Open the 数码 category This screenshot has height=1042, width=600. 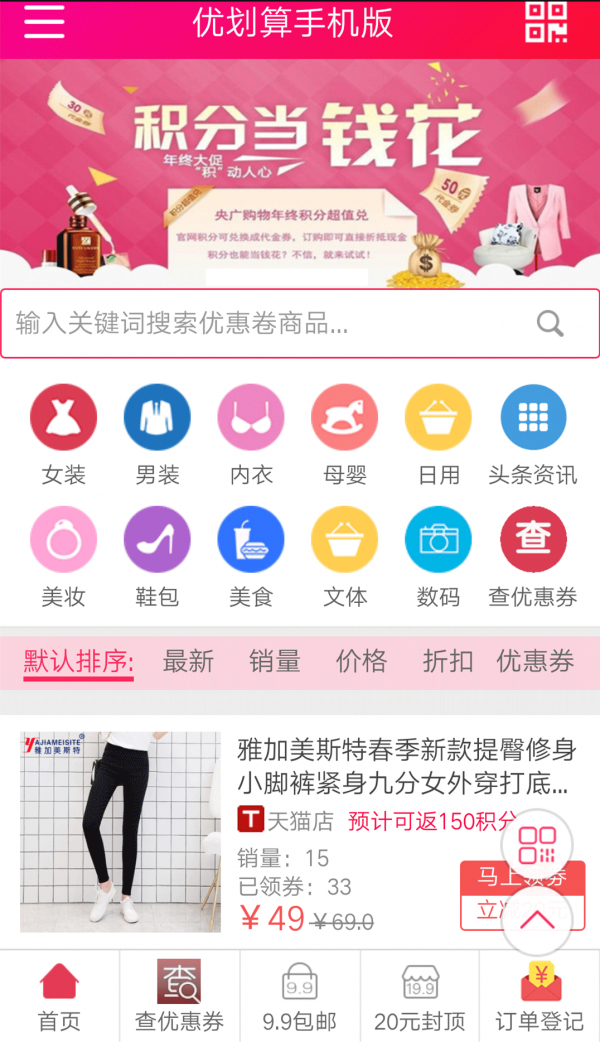(438, 556)
